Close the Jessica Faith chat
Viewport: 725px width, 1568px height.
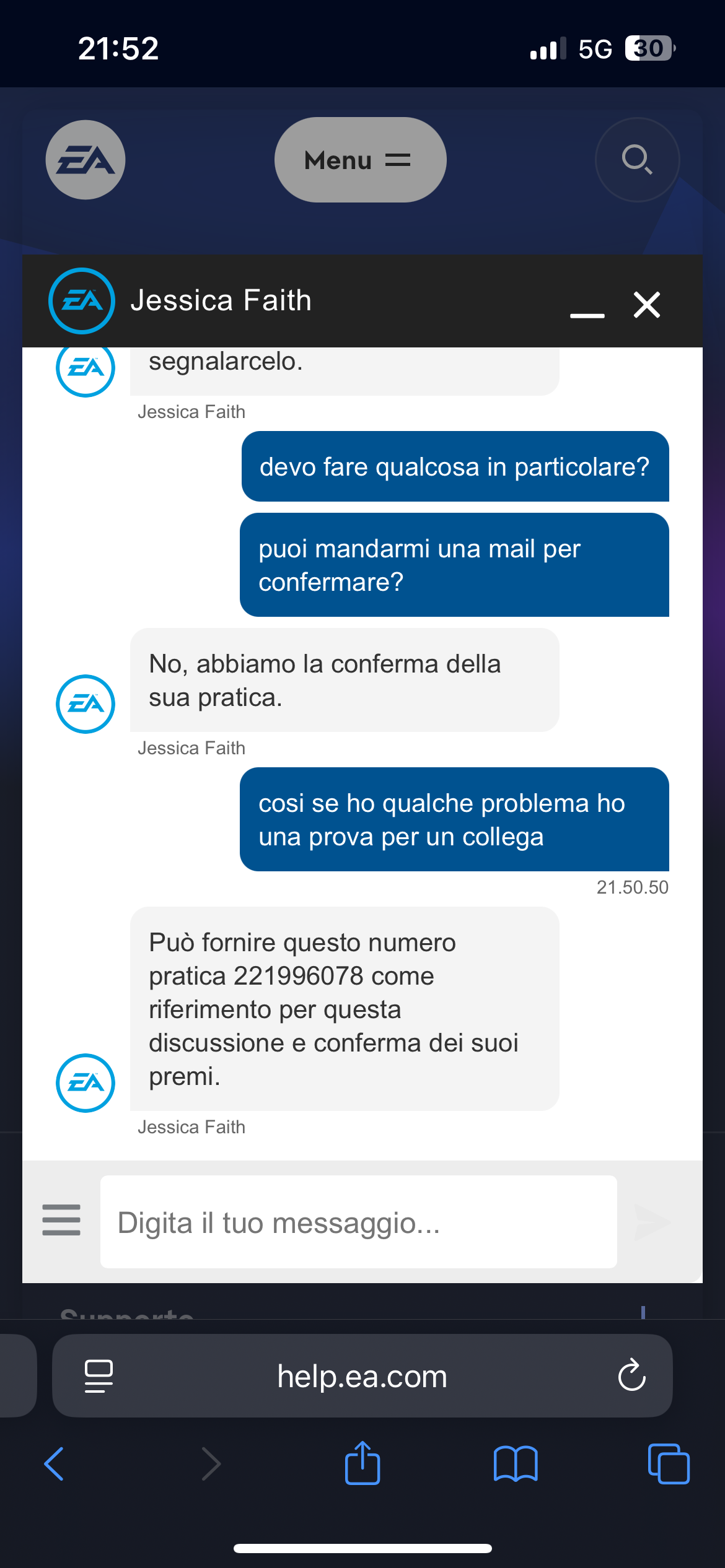point(647,305)
